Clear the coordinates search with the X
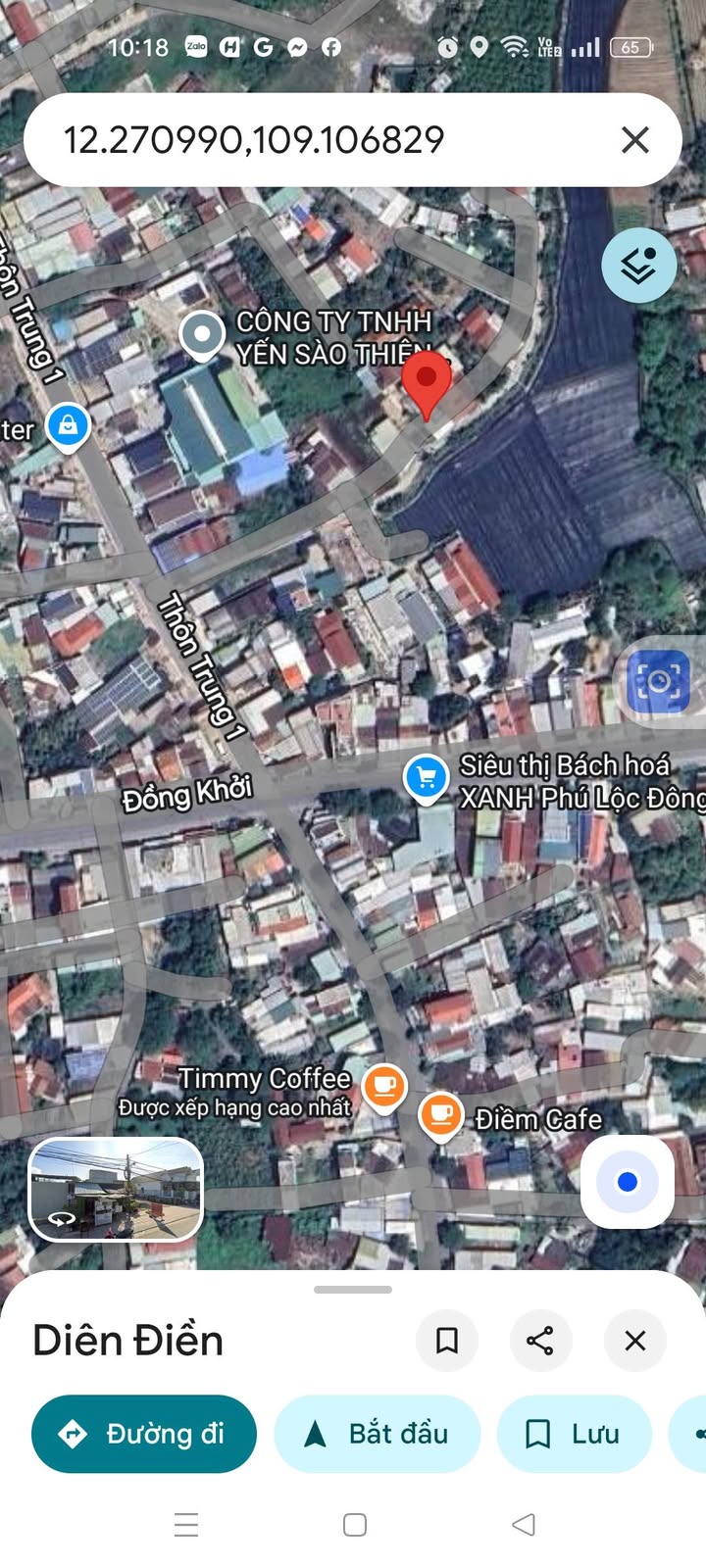Screen dimensions: 706x1568 point(635,140)
